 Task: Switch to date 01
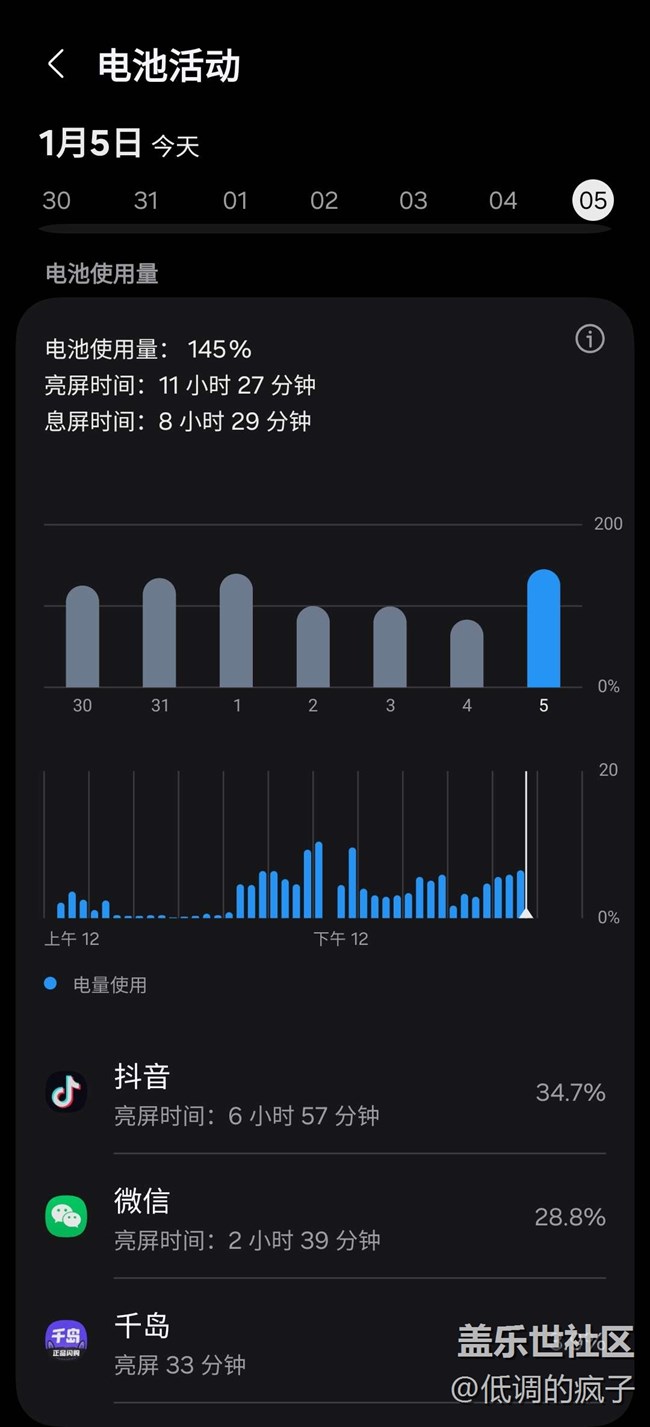pyautogui.click(x=235, y=201)
